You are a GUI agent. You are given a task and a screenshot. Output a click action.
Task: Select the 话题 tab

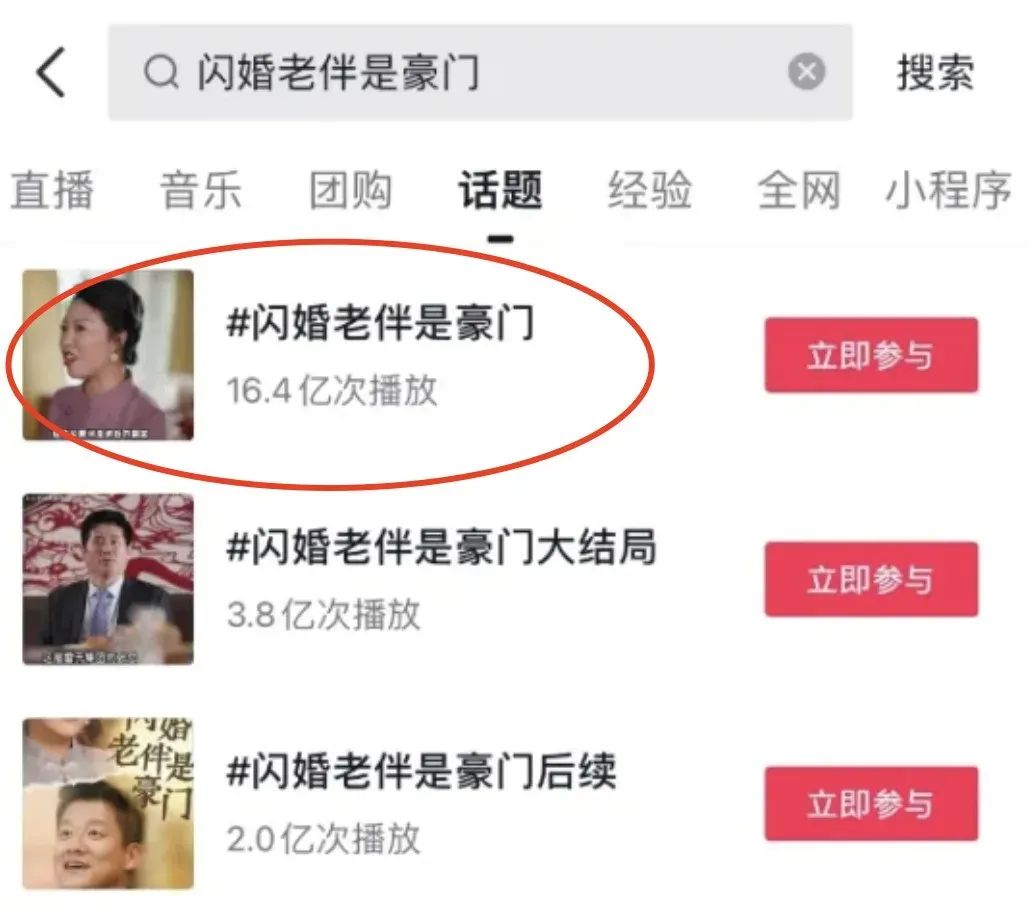tap(500, 190)
